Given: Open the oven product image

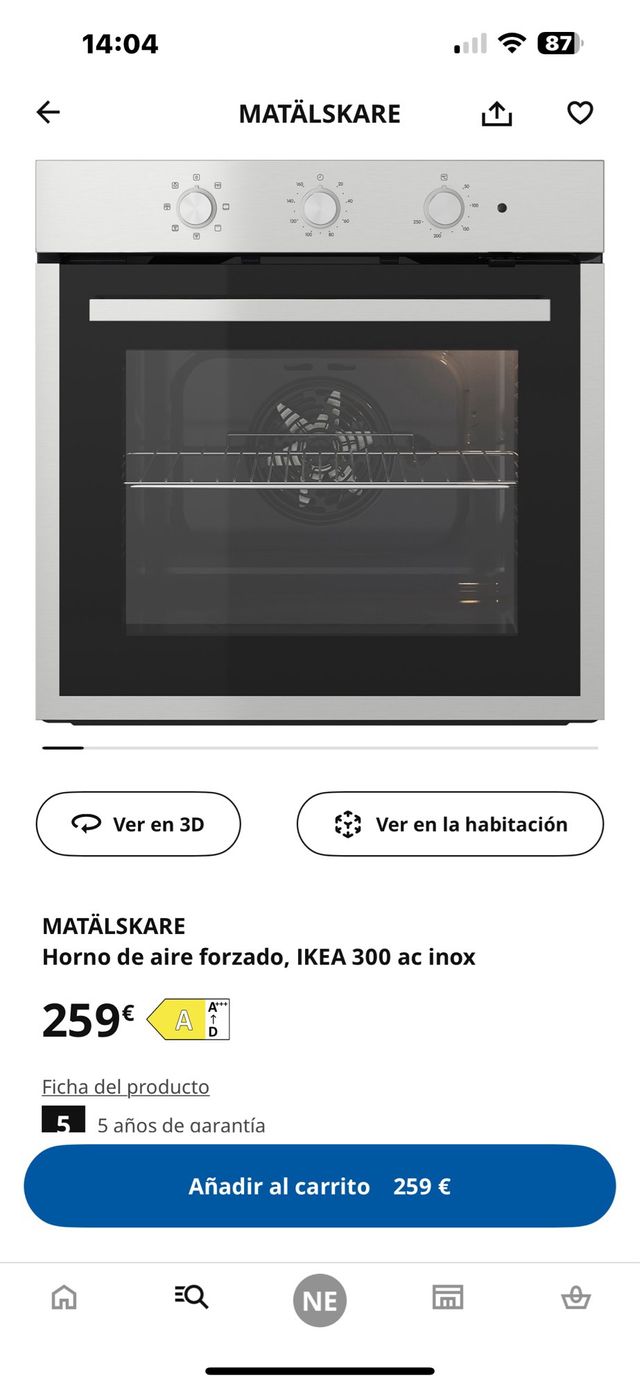Looking at the screenshot, I should 320,440.
